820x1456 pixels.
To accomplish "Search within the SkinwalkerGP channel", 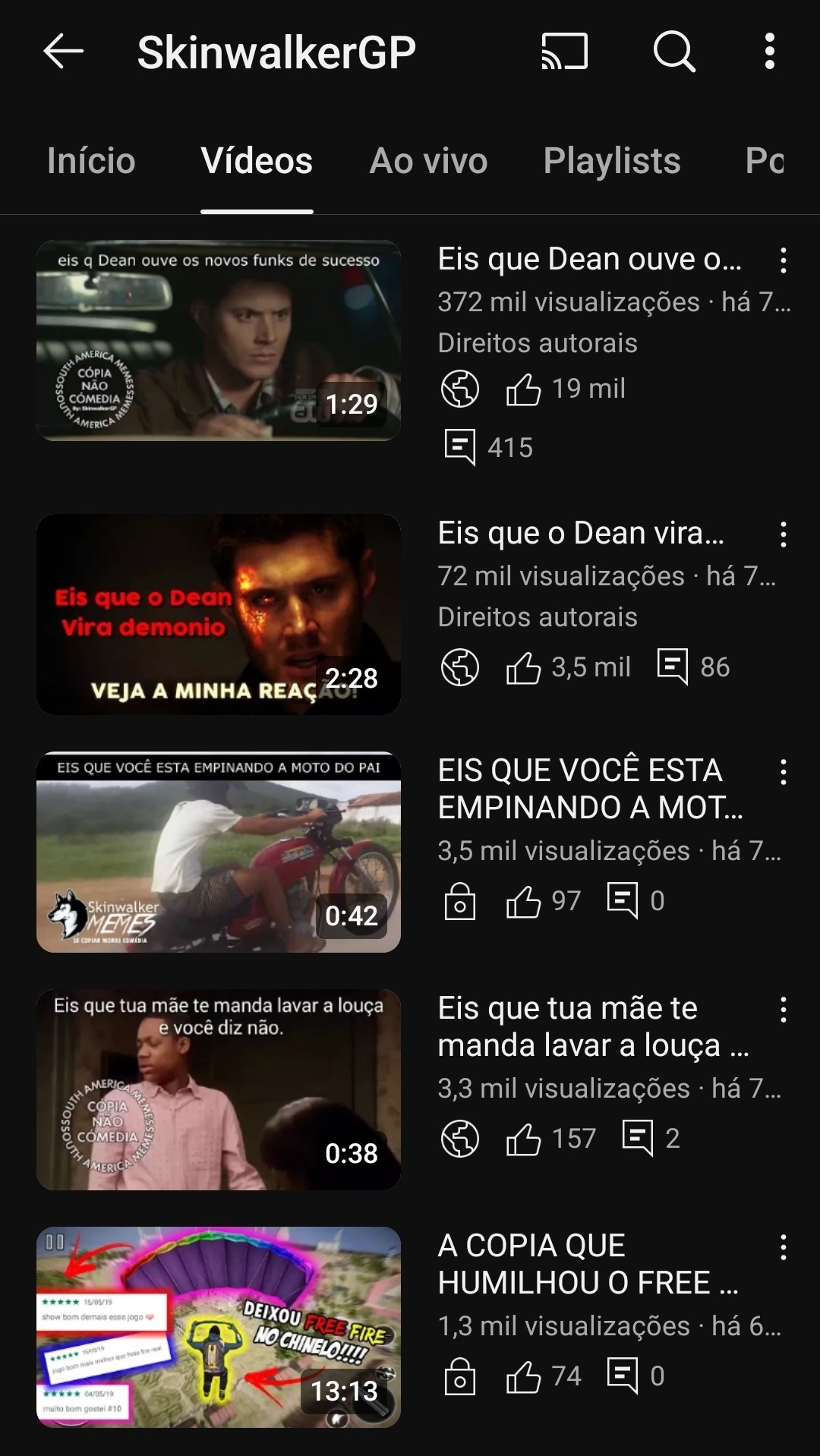I will point(674,52).
